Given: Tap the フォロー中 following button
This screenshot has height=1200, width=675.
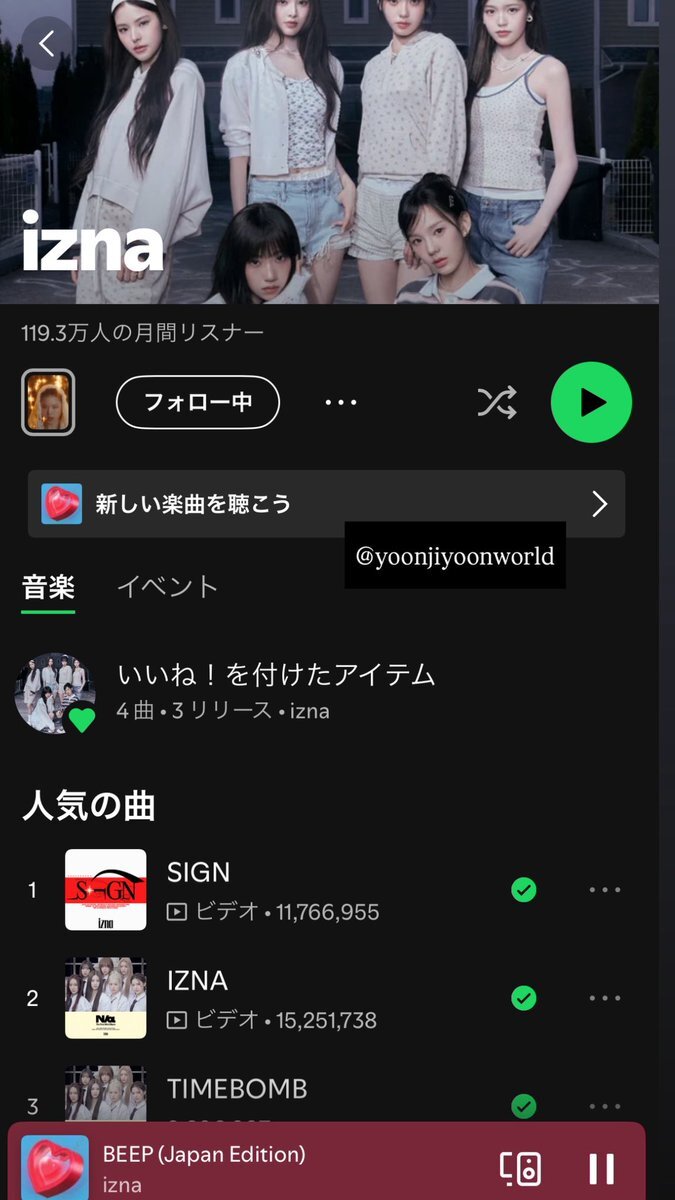Looking at the screenshot, I should pos(198,402).
